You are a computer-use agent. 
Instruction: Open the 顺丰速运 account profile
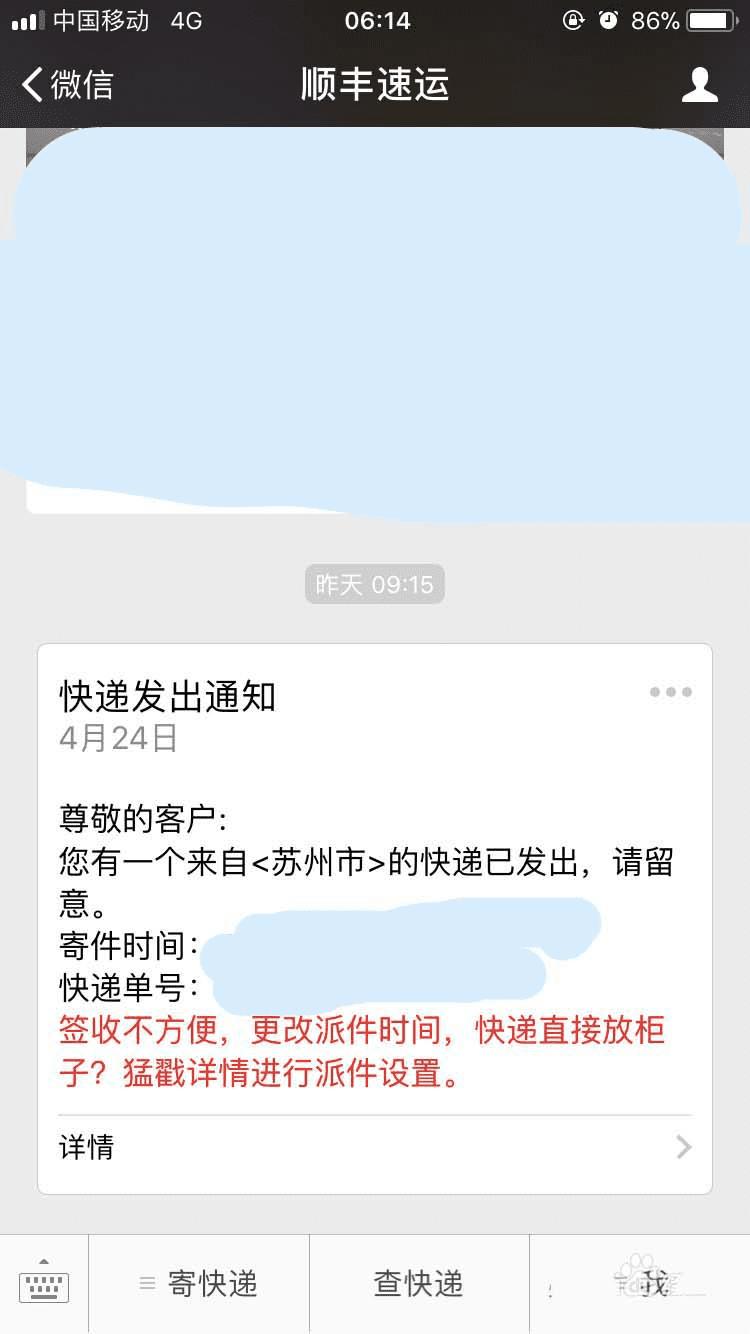pyautogui.click(x=699, y=85)
